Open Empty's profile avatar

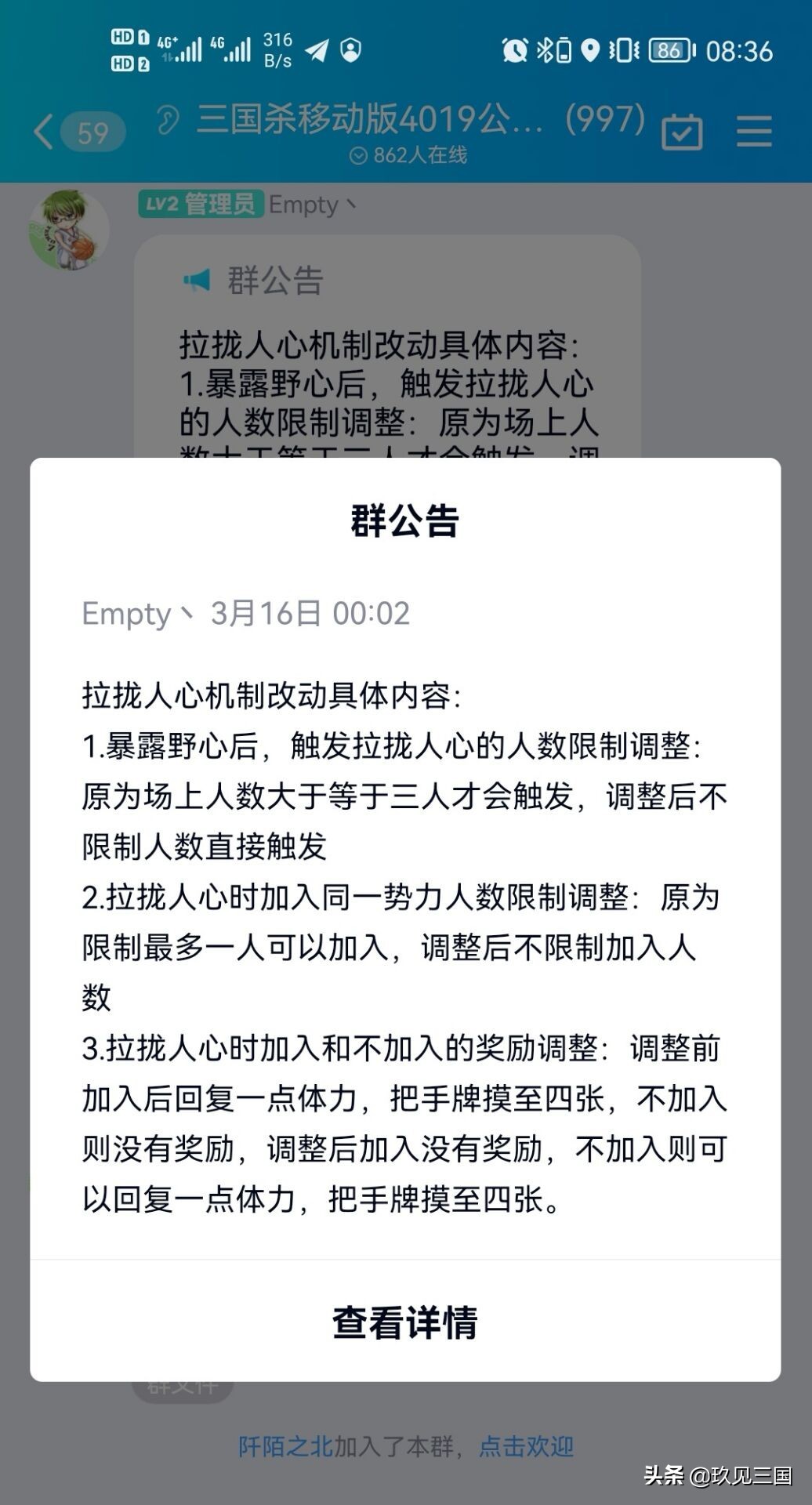point(71,229)
